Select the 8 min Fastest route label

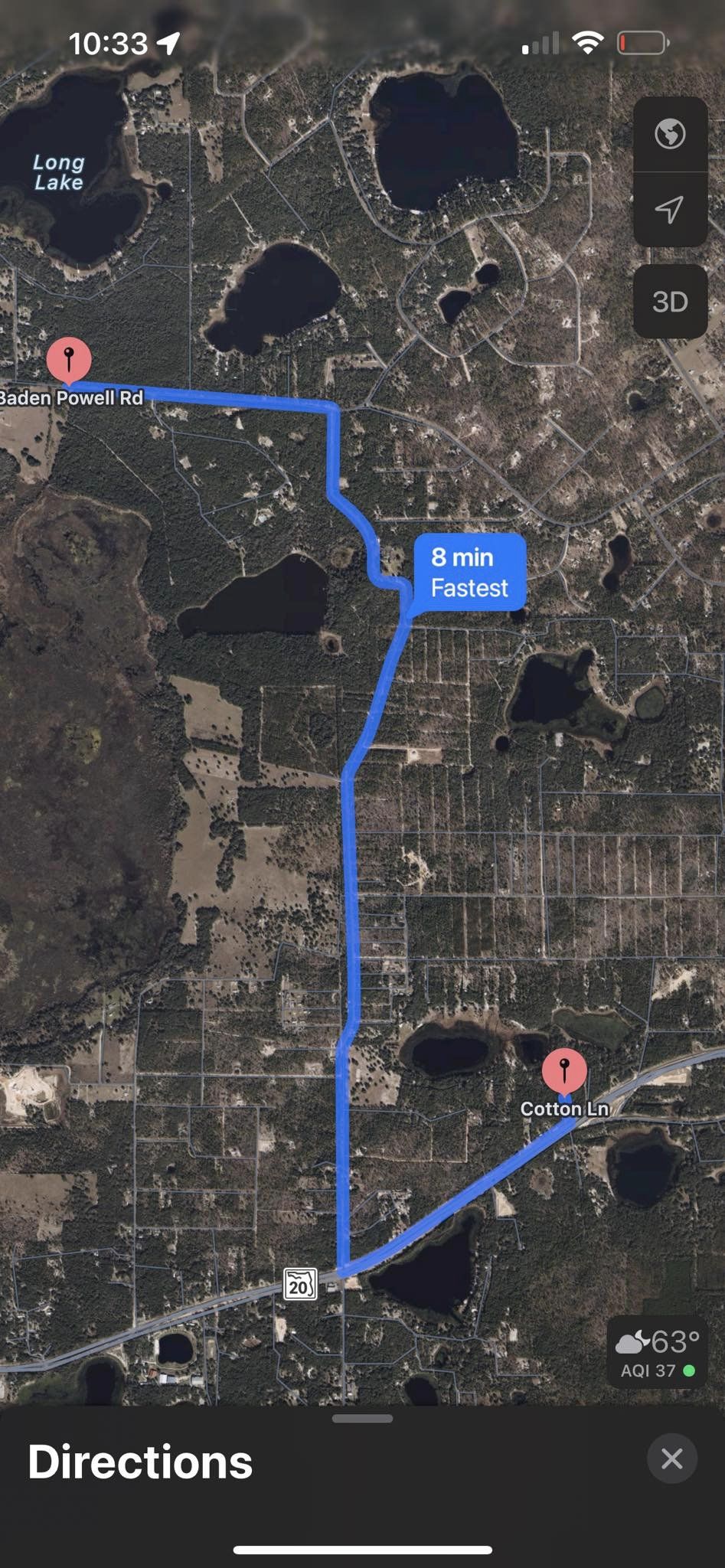pyautogui.click(x=469, y=573)
